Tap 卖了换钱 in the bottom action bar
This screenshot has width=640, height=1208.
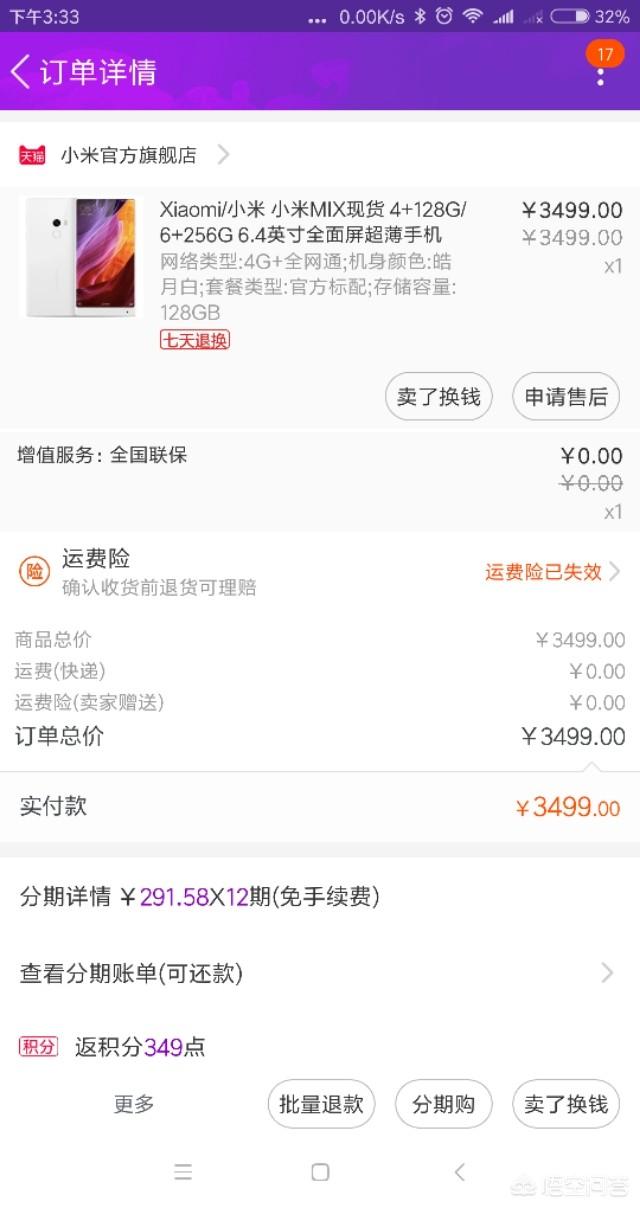click(566, 1104)
